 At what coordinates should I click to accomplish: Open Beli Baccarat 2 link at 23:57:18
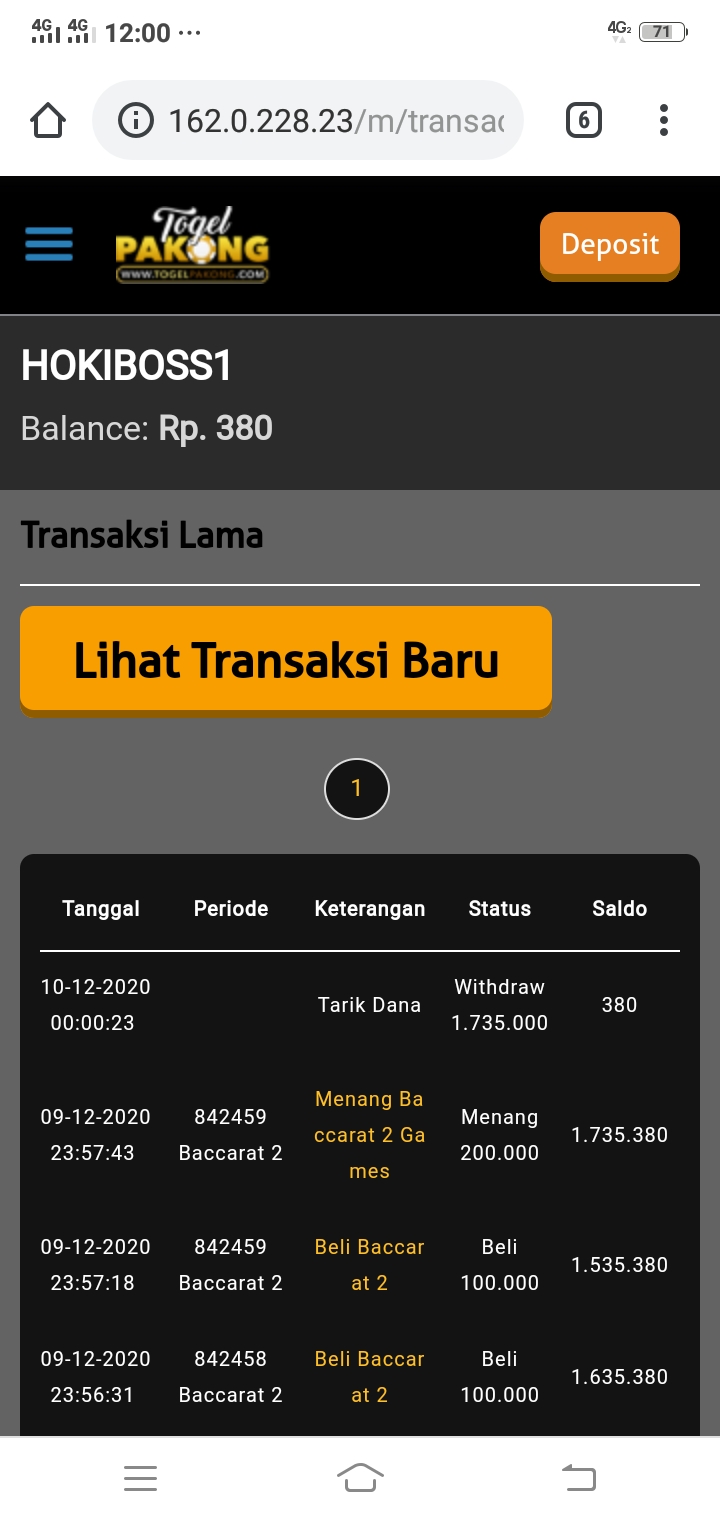[x=369, y=1265]
